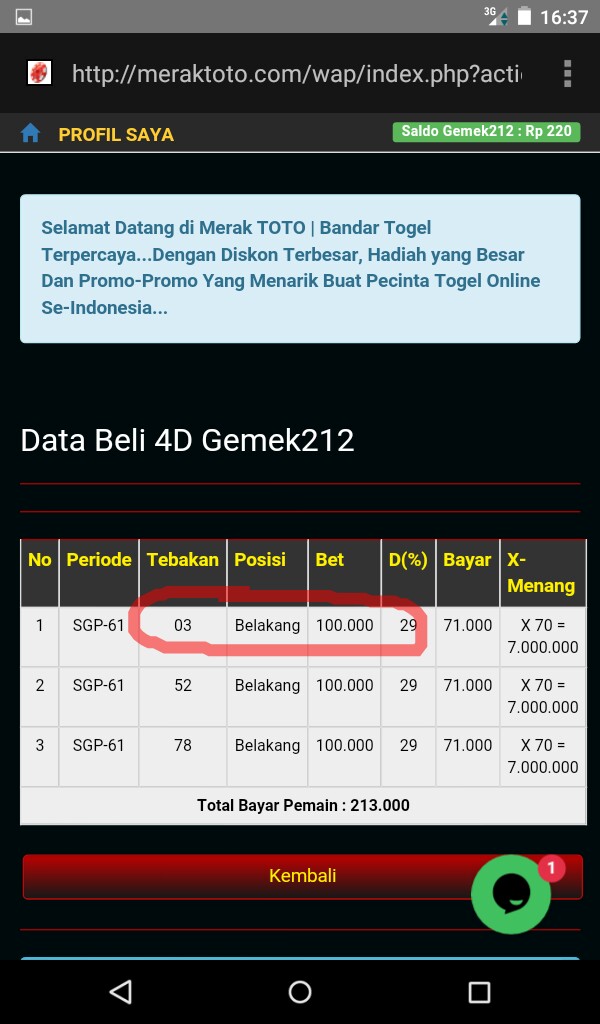Open the live chat bubble
The image size is (600, 1024).
point(511,894)
